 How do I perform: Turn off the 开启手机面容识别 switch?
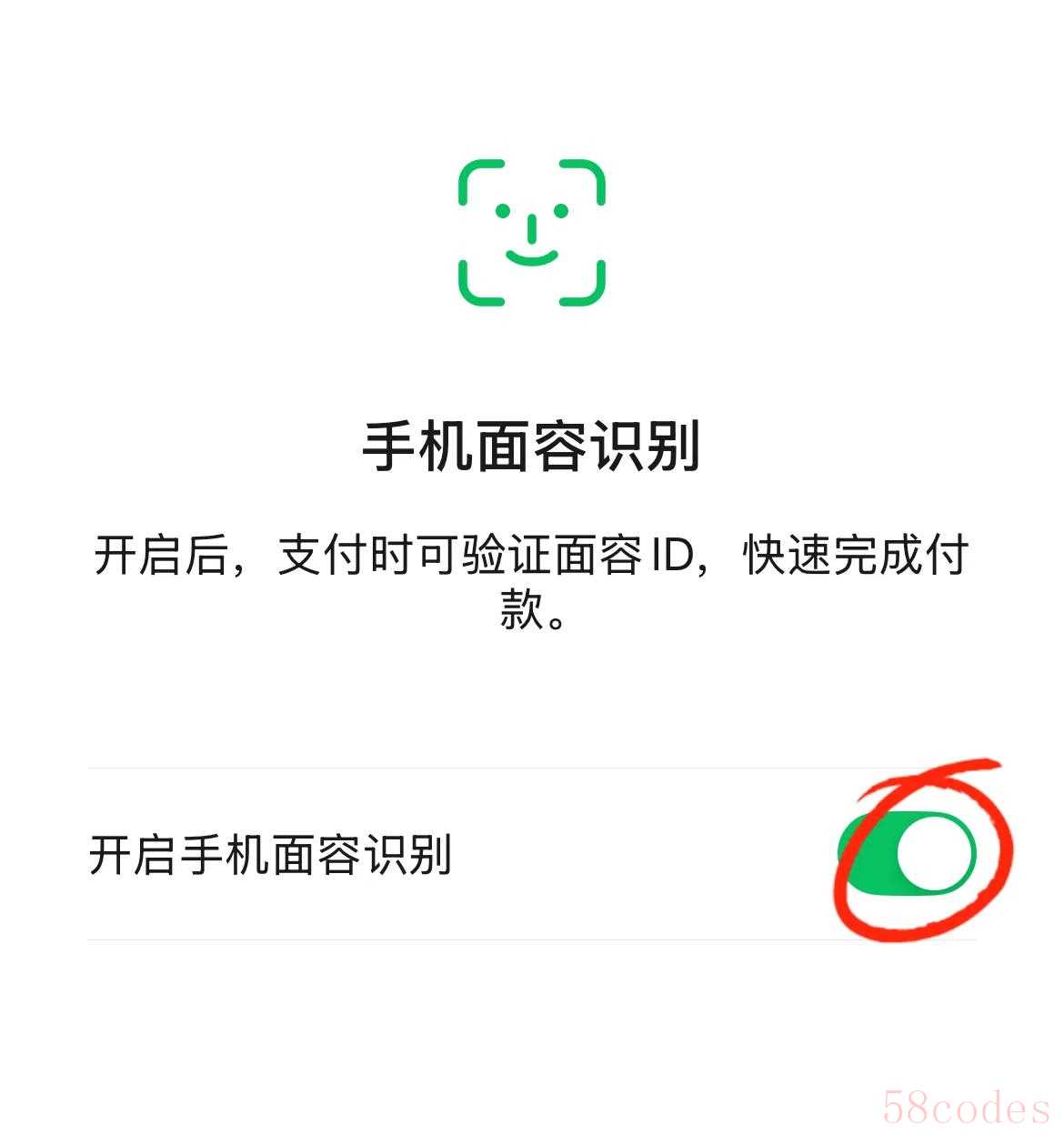click(908, 853)
